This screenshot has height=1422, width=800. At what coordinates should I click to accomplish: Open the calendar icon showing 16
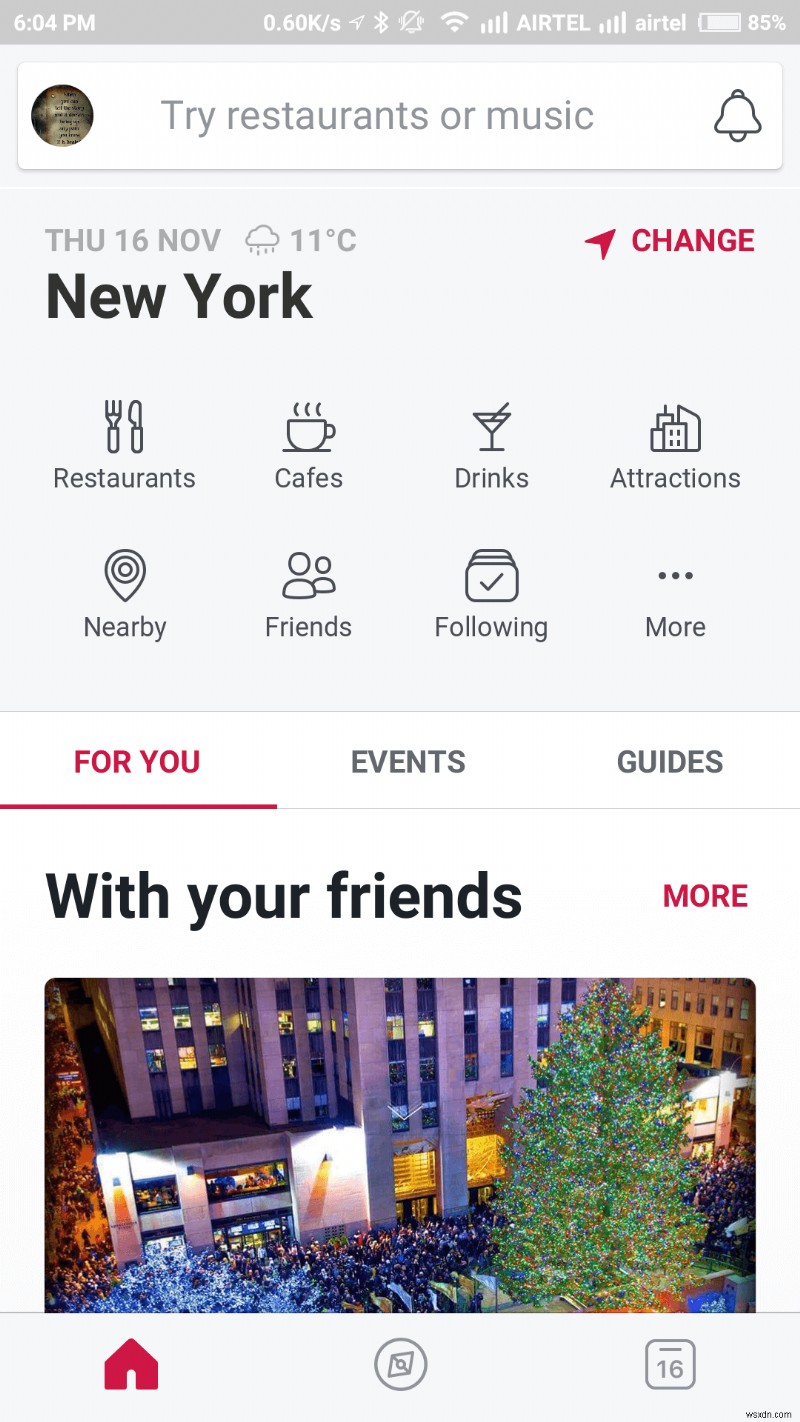(669, 1363)
